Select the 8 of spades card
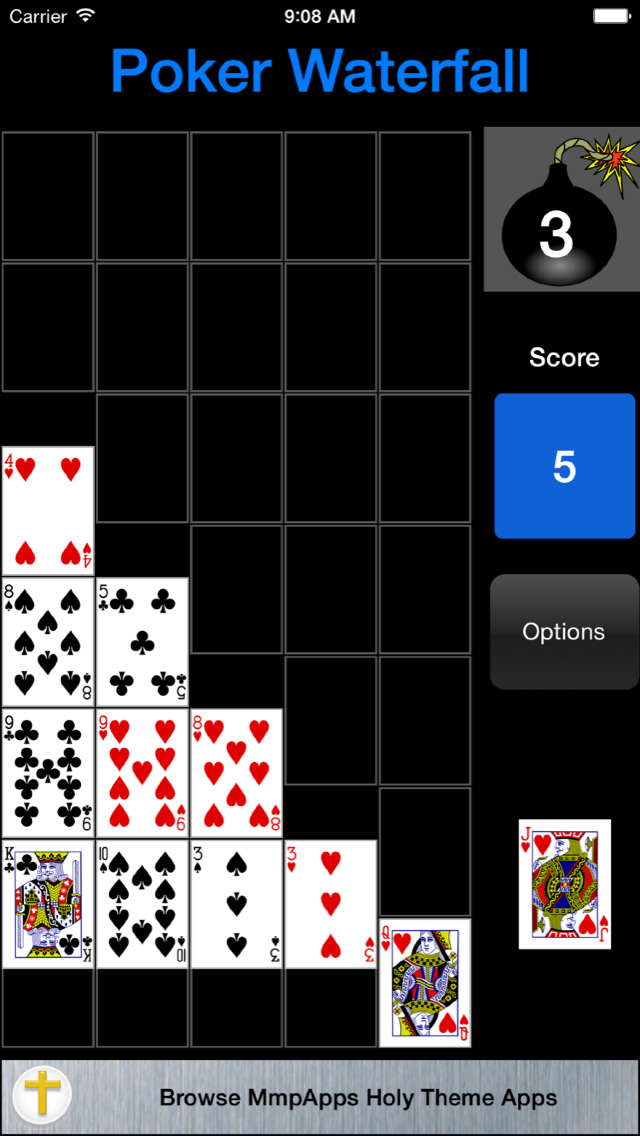Viewport: 640px width, 1136px height. point(48,642)
